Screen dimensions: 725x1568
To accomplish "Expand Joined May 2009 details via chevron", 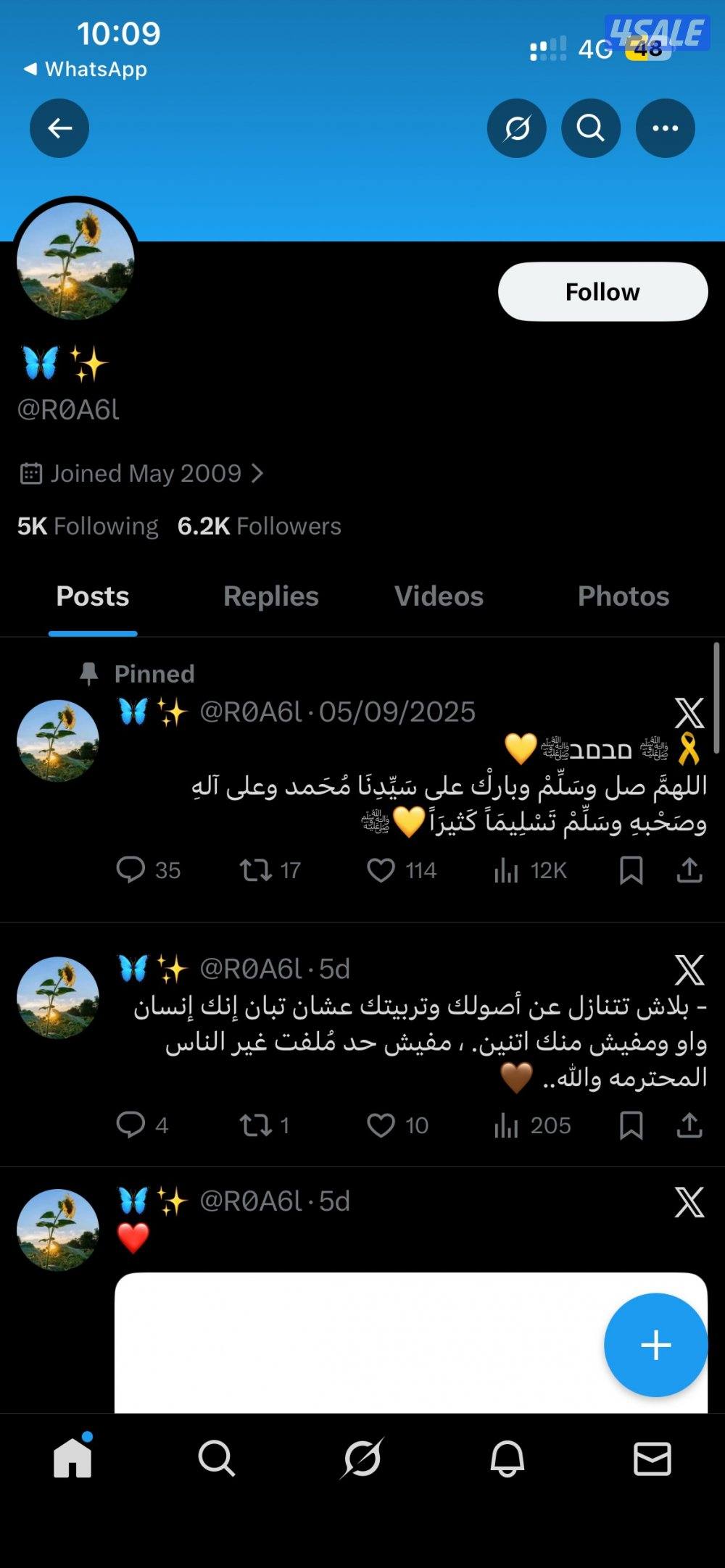I will (257, 472).
